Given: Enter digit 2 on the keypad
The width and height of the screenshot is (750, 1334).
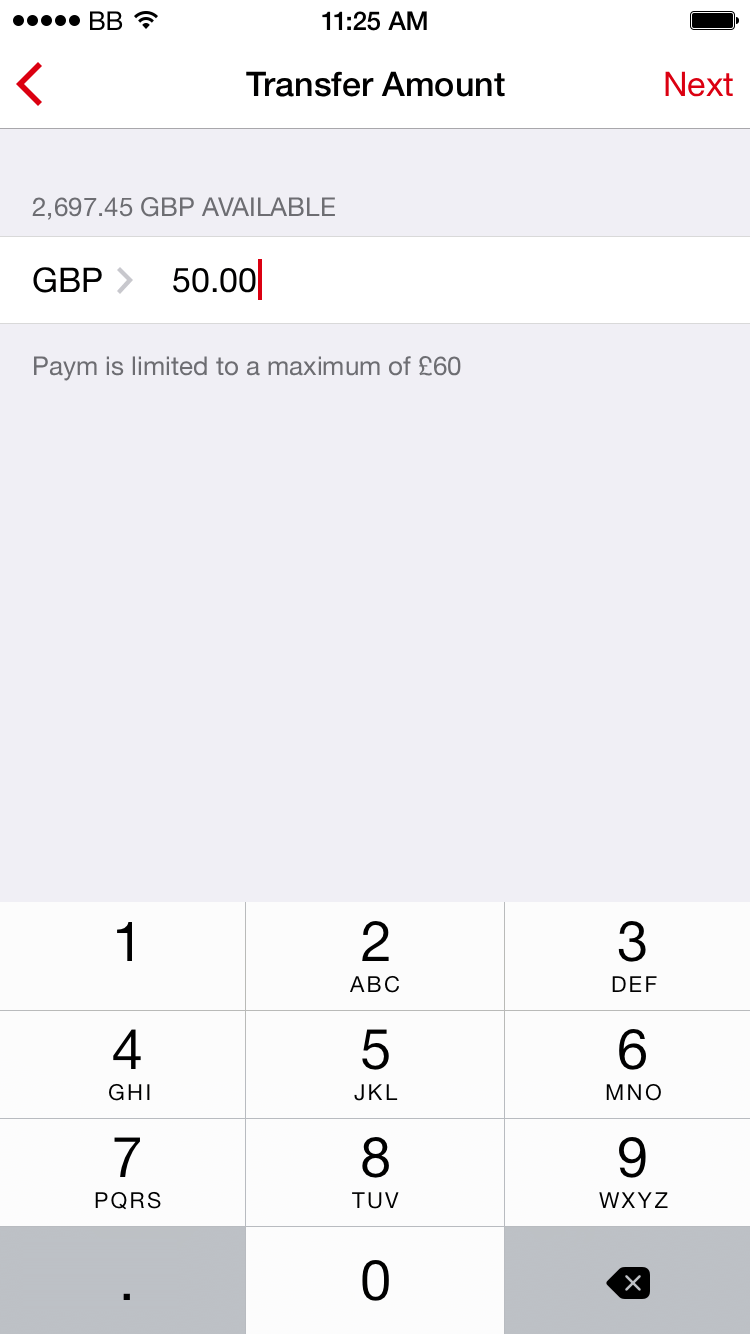Looking at the screenshot, I should pyautogui.click(x=375, y=956).
